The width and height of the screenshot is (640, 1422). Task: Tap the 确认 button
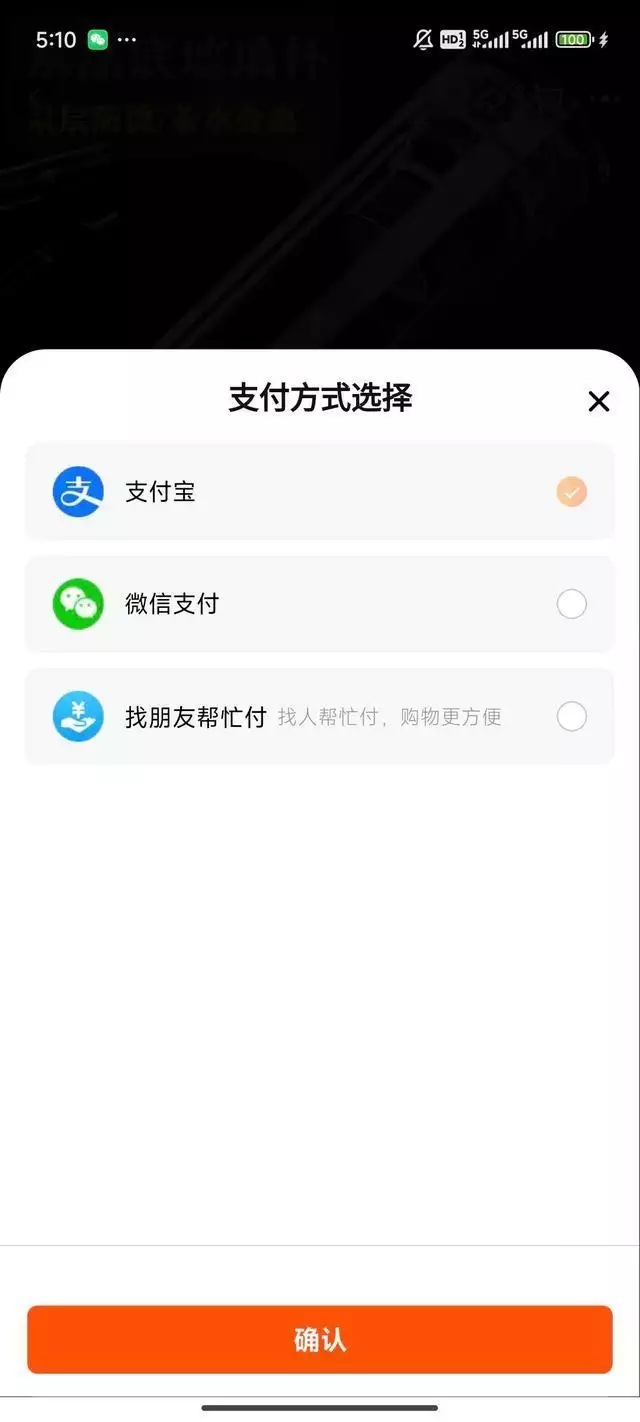(x=320, y=1340)
